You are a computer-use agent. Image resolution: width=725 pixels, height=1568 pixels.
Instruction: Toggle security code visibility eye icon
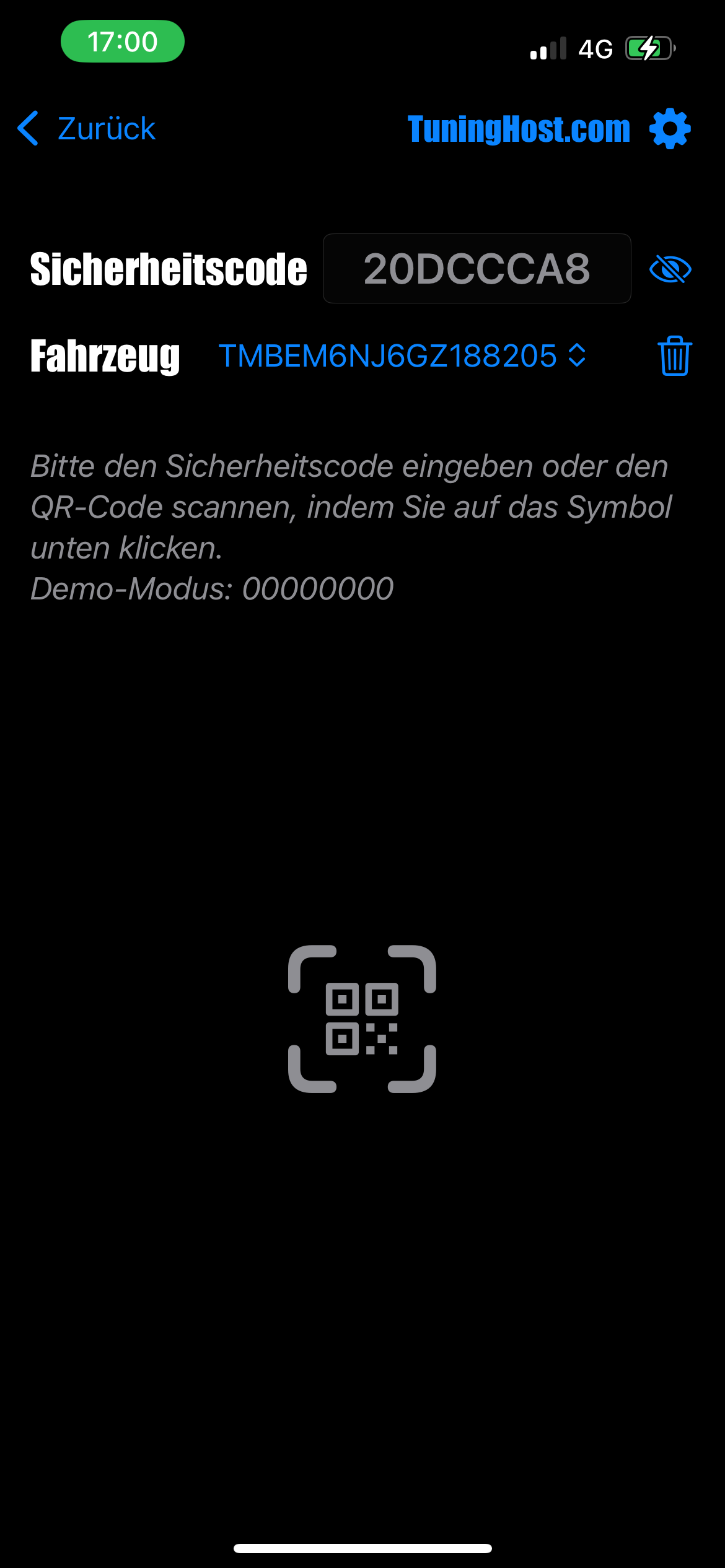[x=670, y=269]
